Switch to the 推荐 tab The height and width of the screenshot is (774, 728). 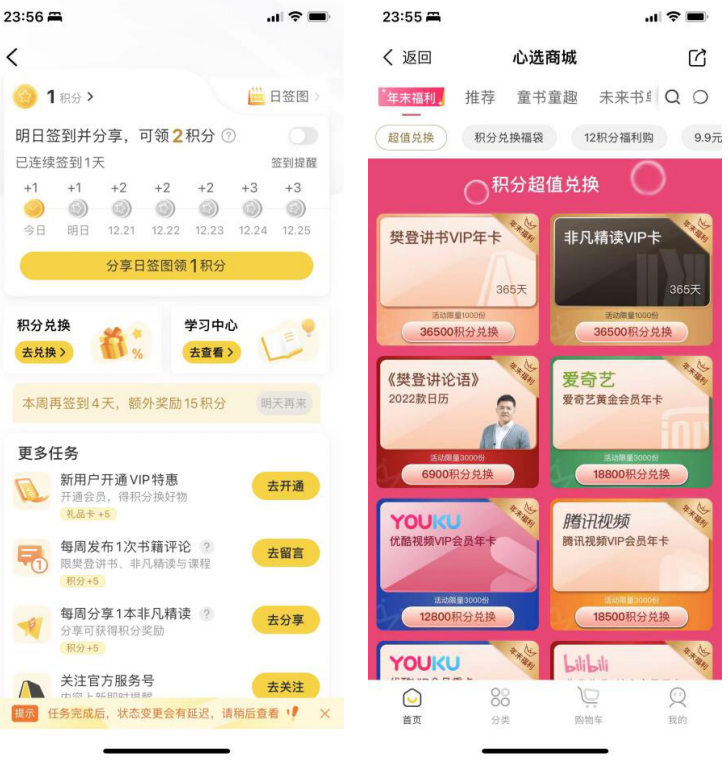coord(480,97)
